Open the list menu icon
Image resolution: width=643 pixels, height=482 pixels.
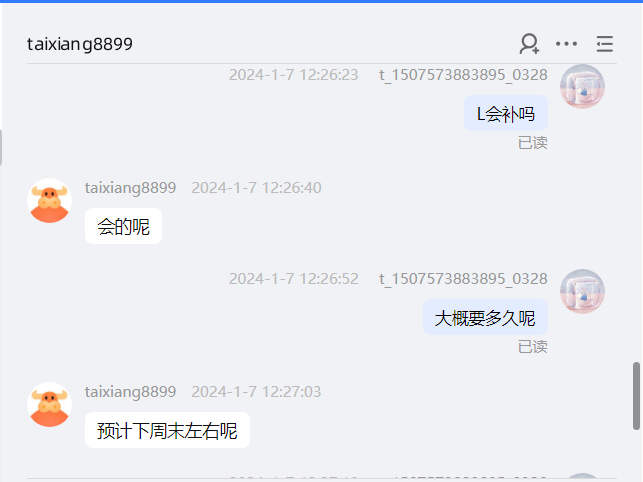[x=604, y=44]
